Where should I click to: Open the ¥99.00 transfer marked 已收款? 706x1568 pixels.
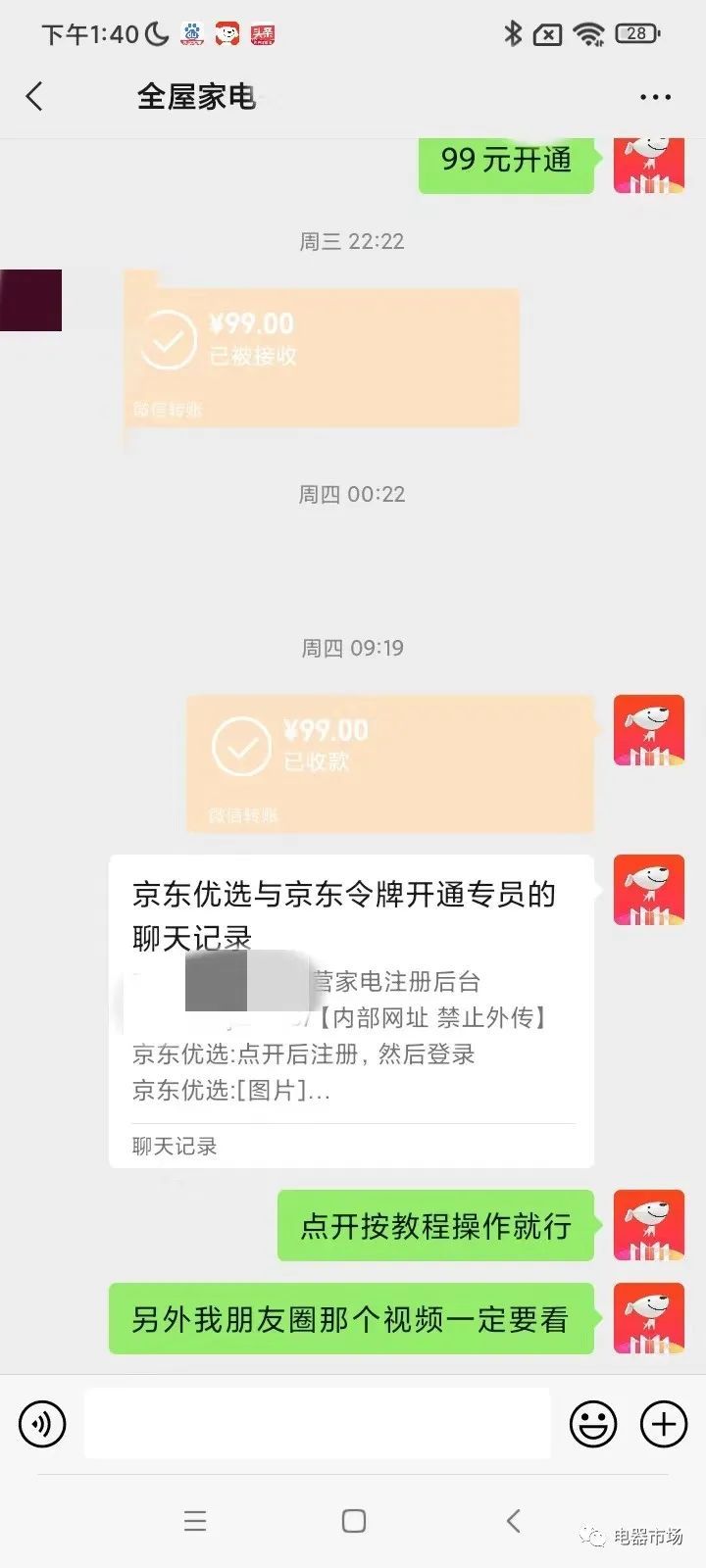click(390, 764)
